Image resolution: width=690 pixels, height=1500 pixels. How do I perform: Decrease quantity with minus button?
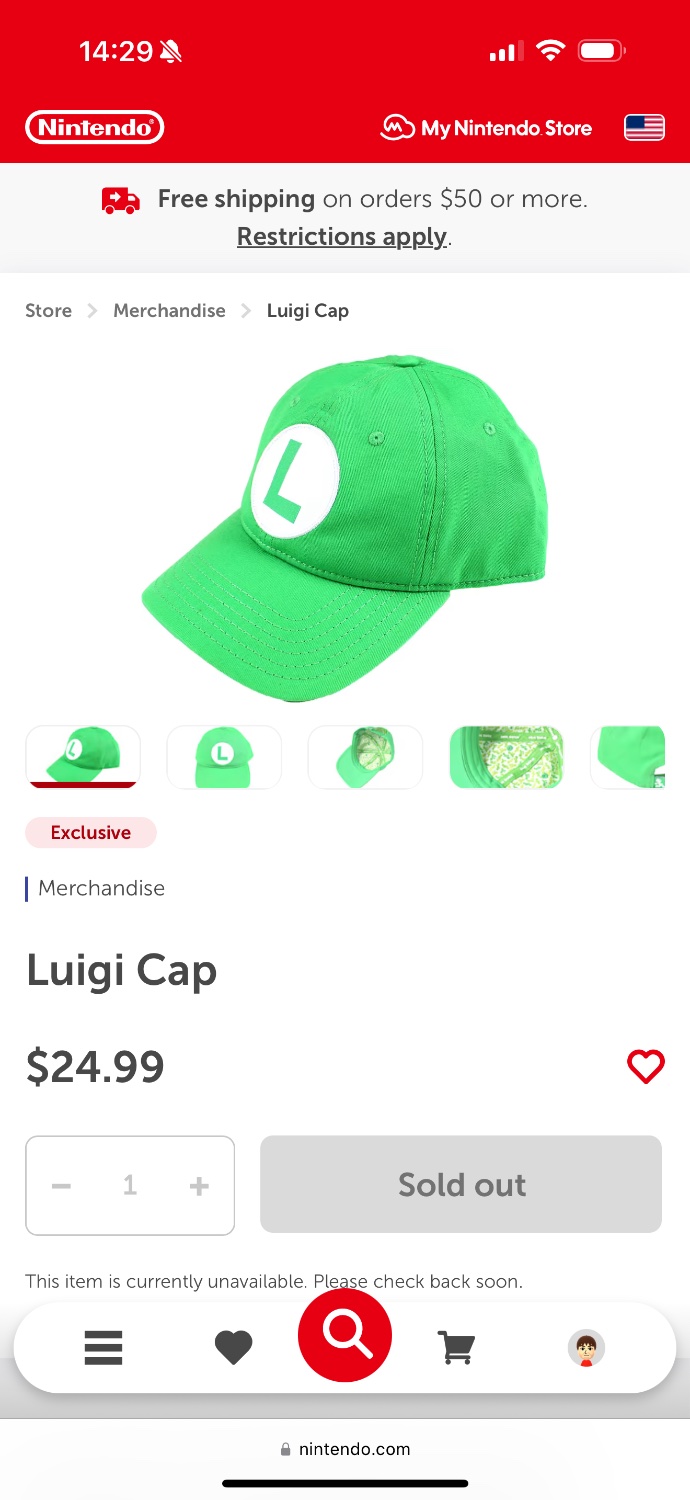click(x=62, y=1186)
